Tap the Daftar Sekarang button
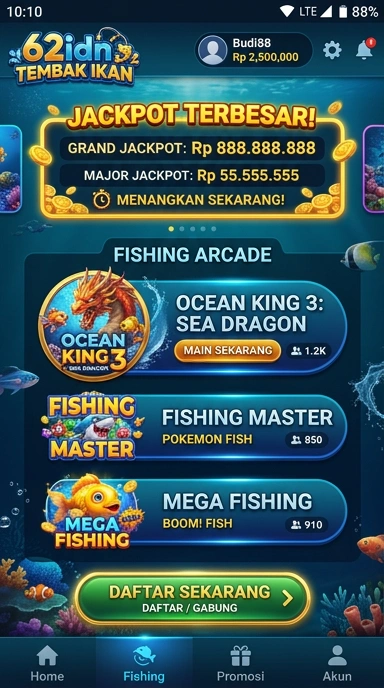Viewport: 384px width, 688px height. 192,598
